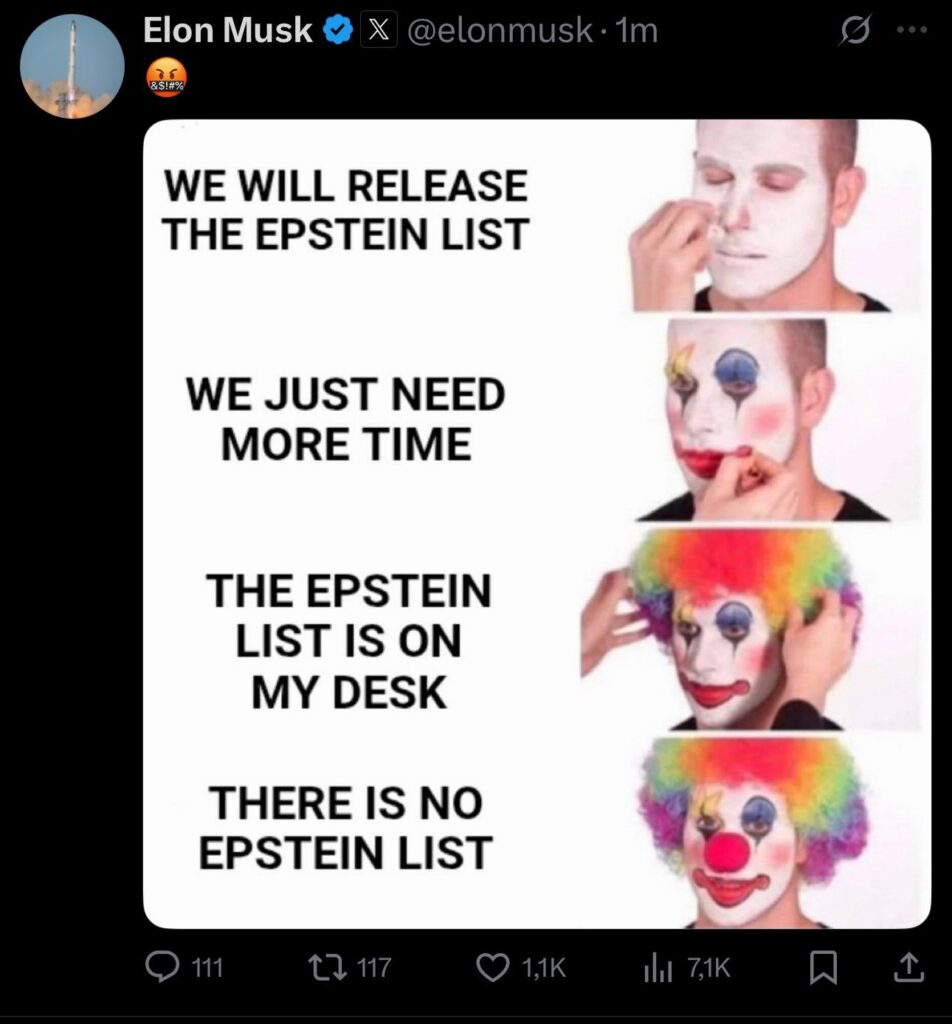Reply to Elon Musk's post
This screenshot has width=952, height=1024.
(162, 967)
